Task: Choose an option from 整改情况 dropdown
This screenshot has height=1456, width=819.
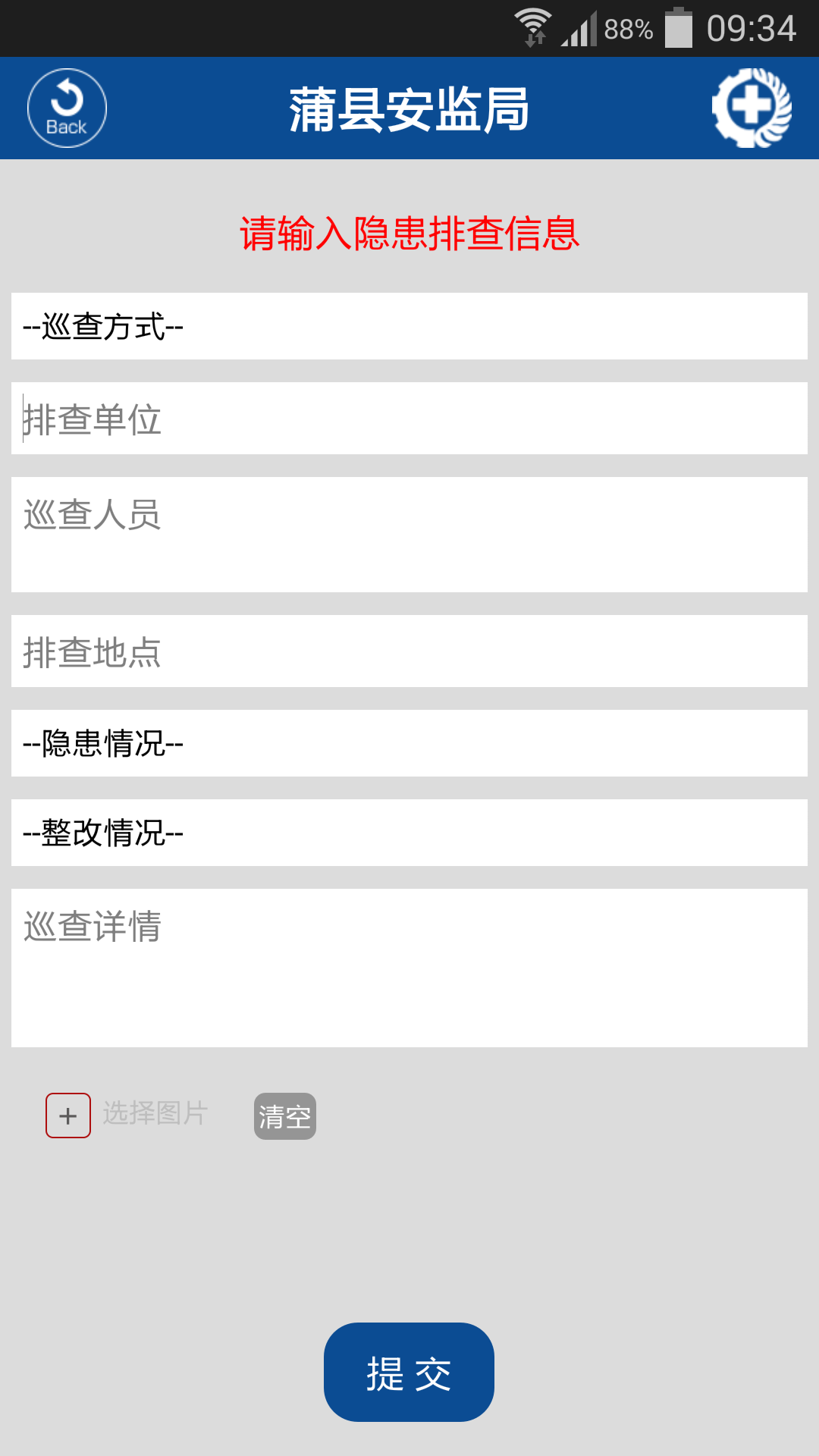Action: pos(409,833)
